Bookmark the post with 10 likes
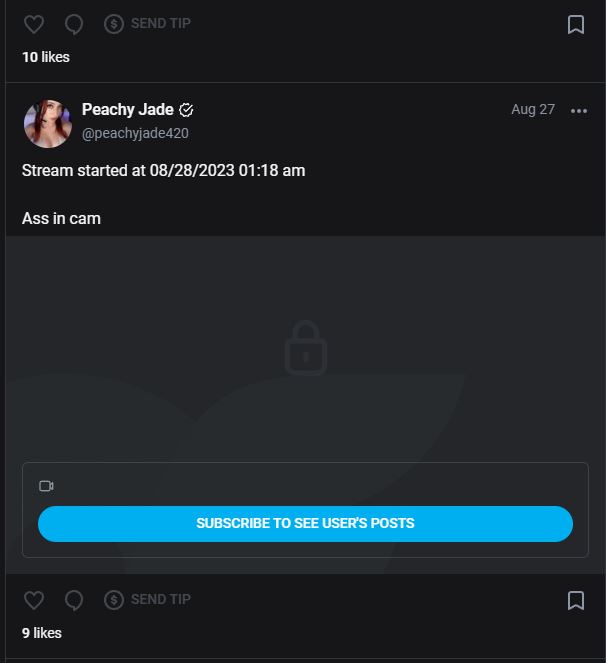606x663 pixels. coord(576,24)
